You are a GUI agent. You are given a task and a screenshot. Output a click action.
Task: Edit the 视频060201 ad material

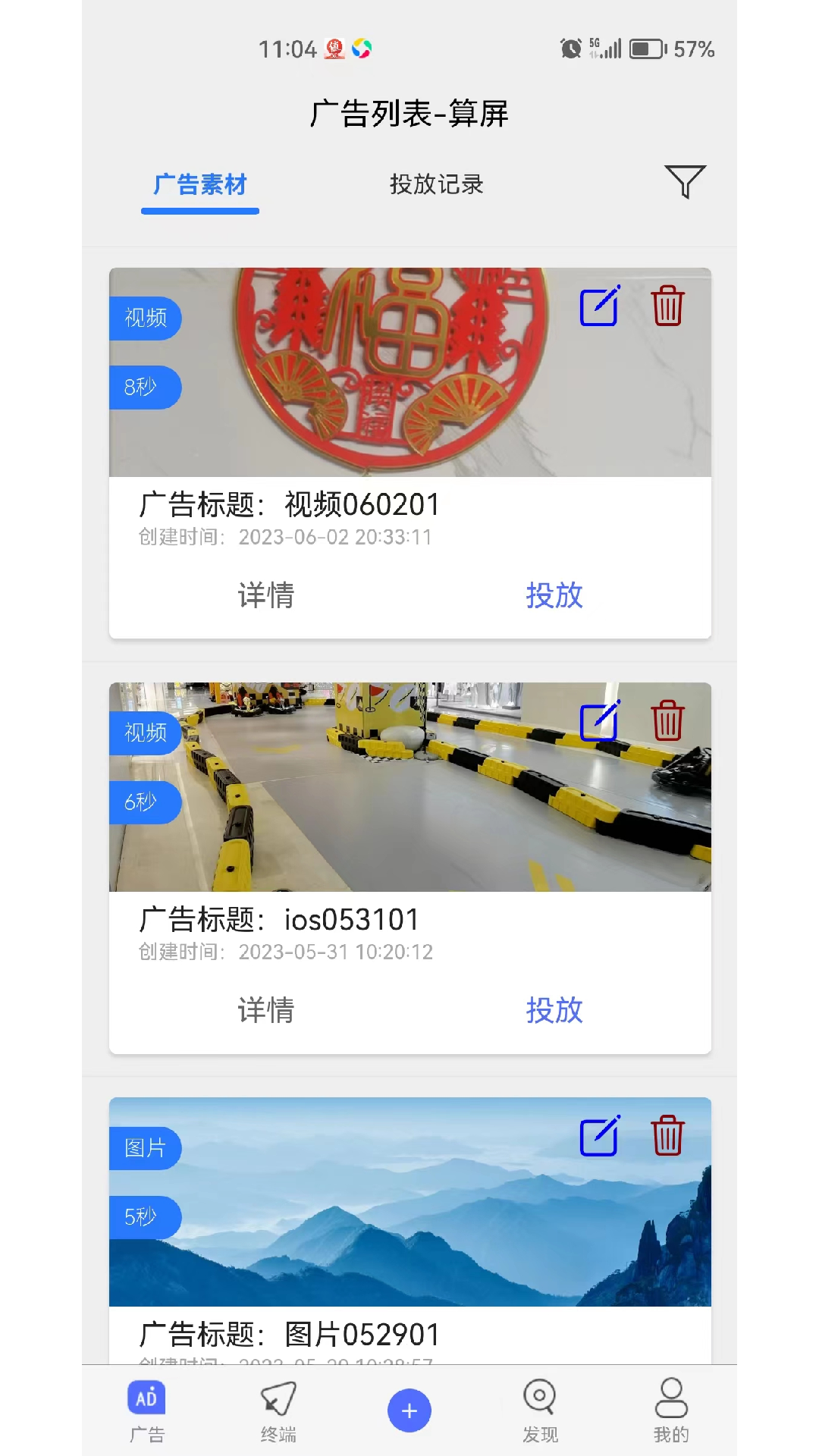(x=600, y=306)
